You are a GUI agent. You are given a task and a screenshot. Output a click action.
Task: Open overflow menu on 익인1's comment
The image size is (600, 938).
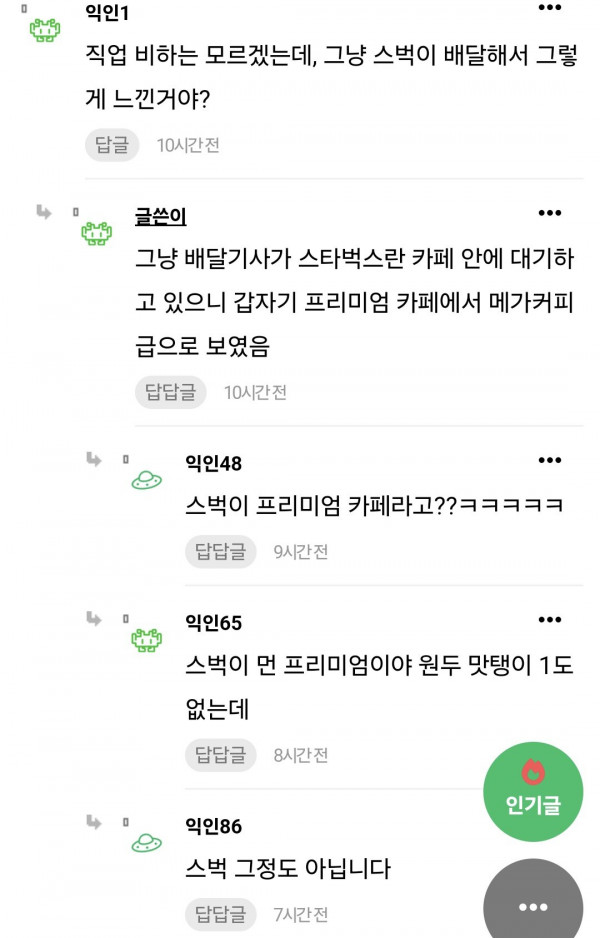(550, 7)
